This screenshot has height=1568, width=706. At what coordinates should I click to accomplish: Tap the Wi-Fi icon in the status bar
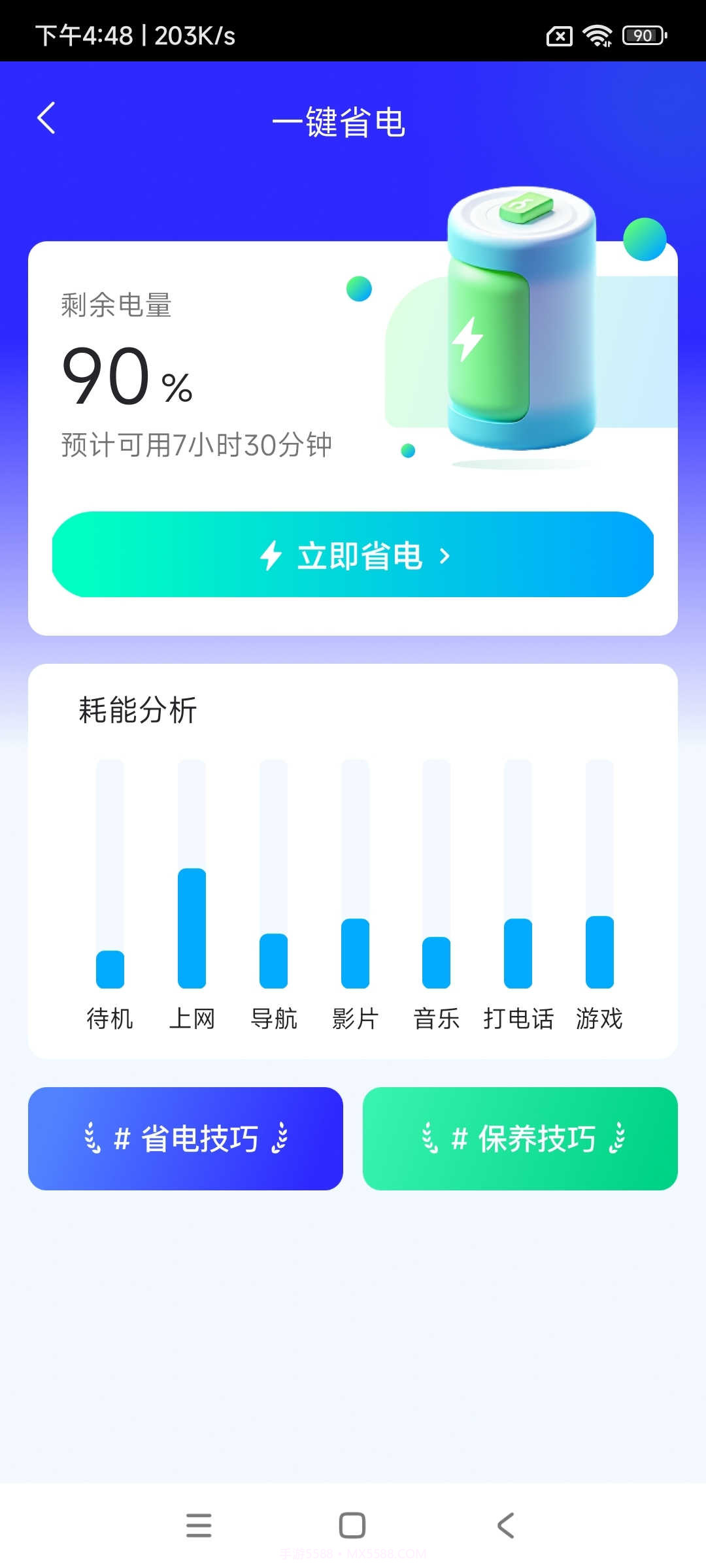click(x=597, y=35)
